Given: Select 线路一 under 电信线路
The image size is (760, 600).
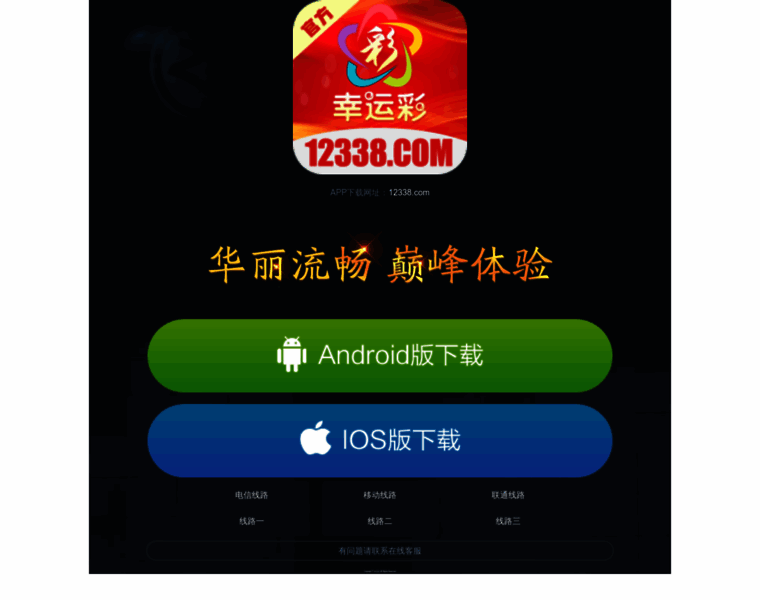Looking at the screenshot, I should click(251, 521).
